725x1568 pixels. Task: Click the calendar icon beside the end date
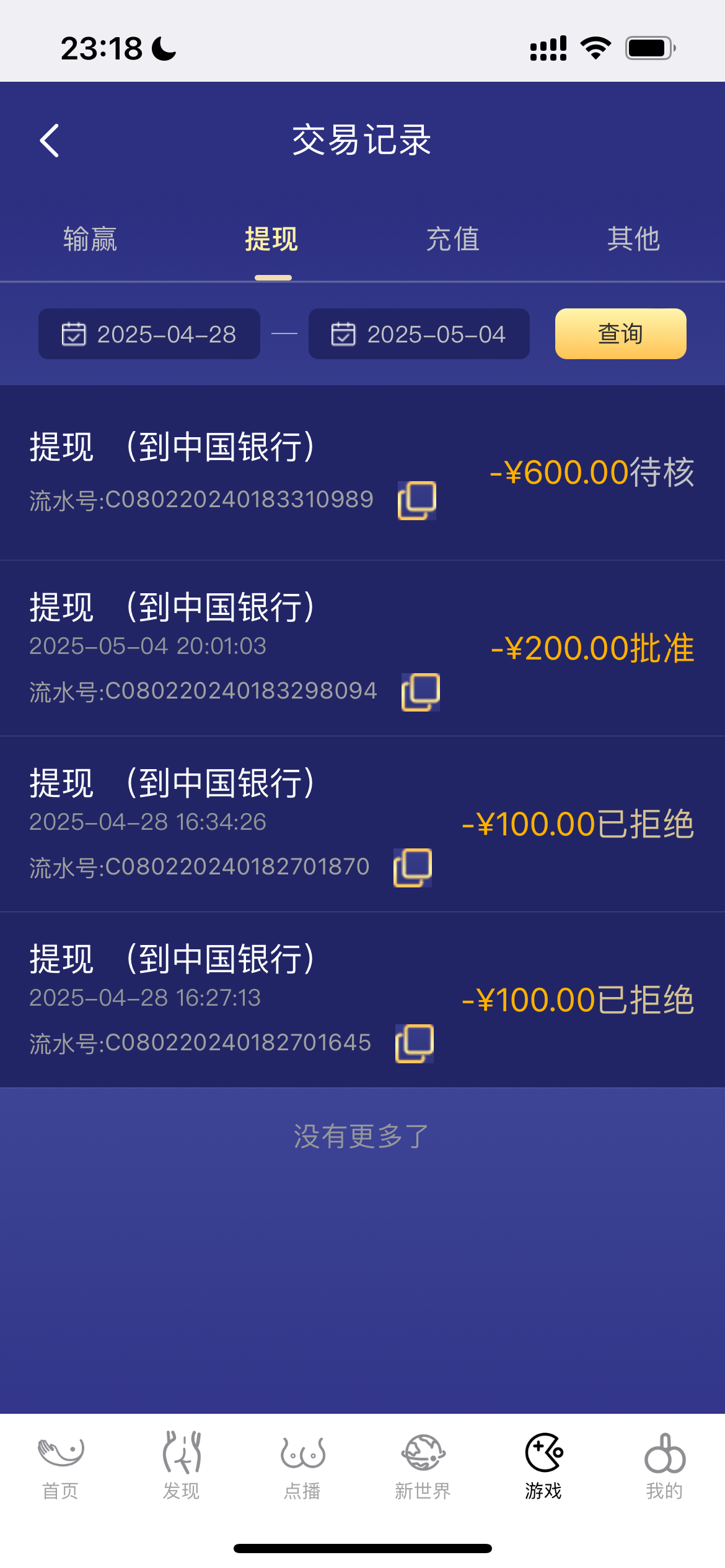[344, 334]
